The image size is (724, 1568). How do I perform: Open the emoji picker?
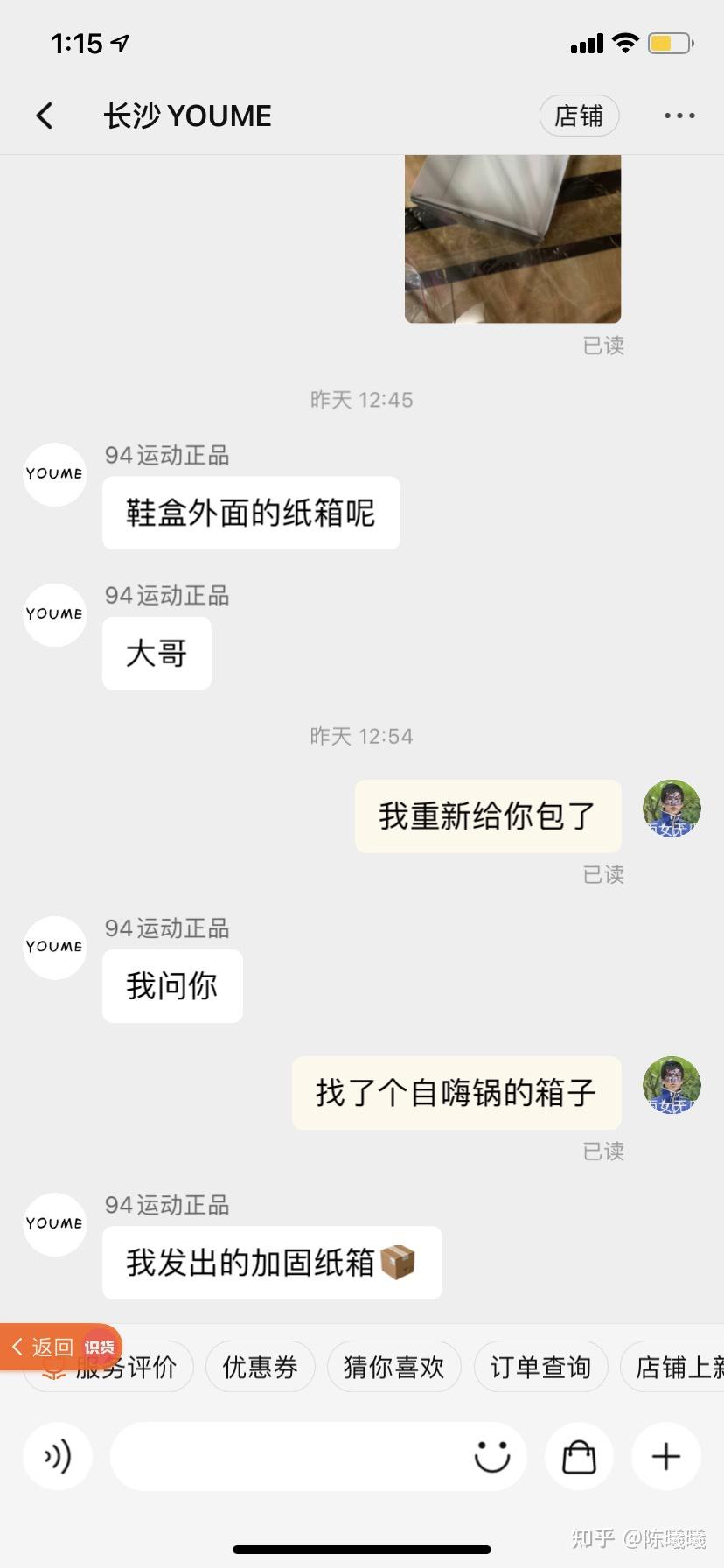pos(492,1456)
